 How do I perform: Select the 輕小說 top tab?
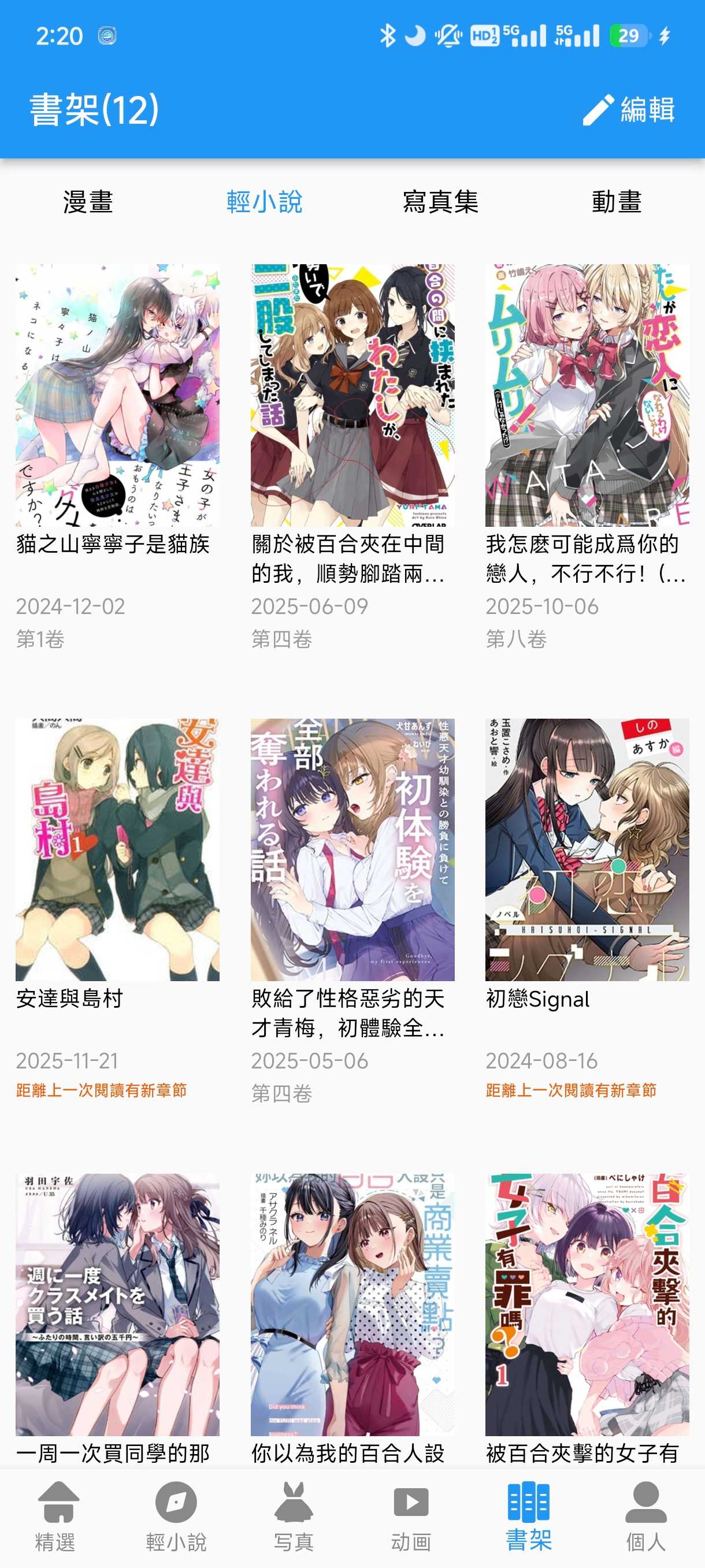tap(264, 201)
